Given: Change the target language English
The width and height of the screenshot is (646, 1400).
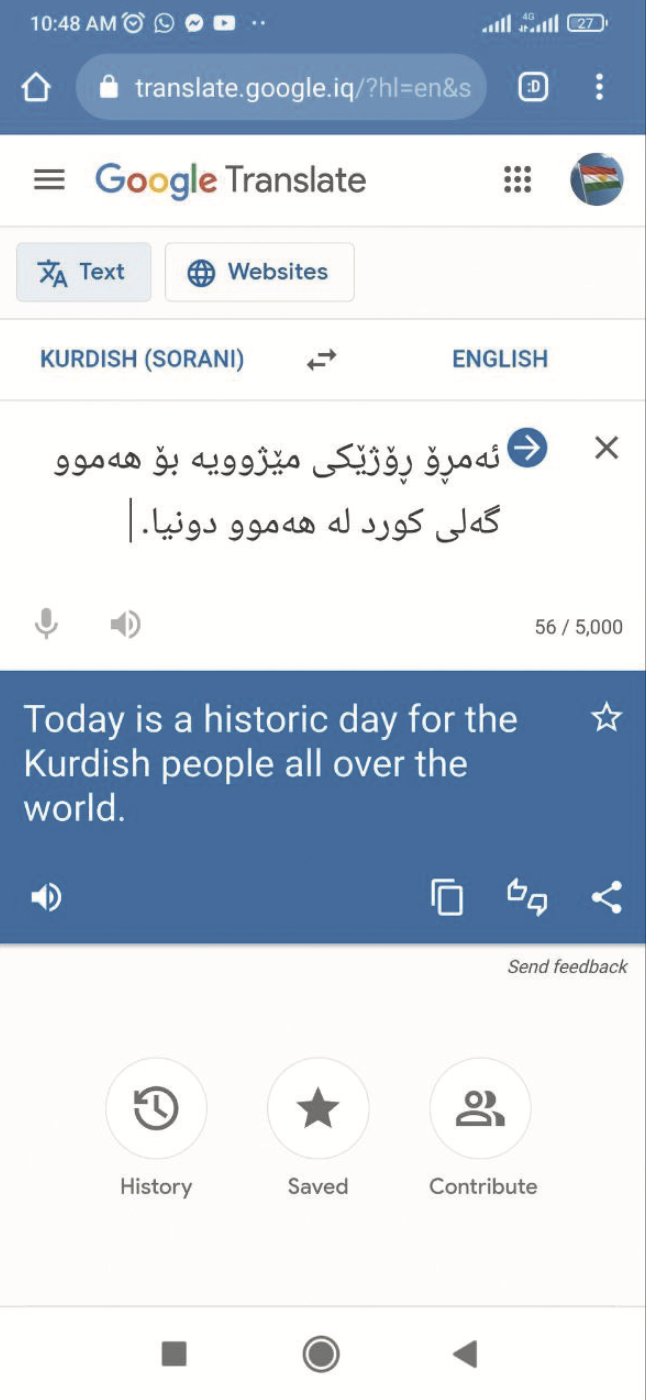Looking at the screenshot, I should coord(500,359).
